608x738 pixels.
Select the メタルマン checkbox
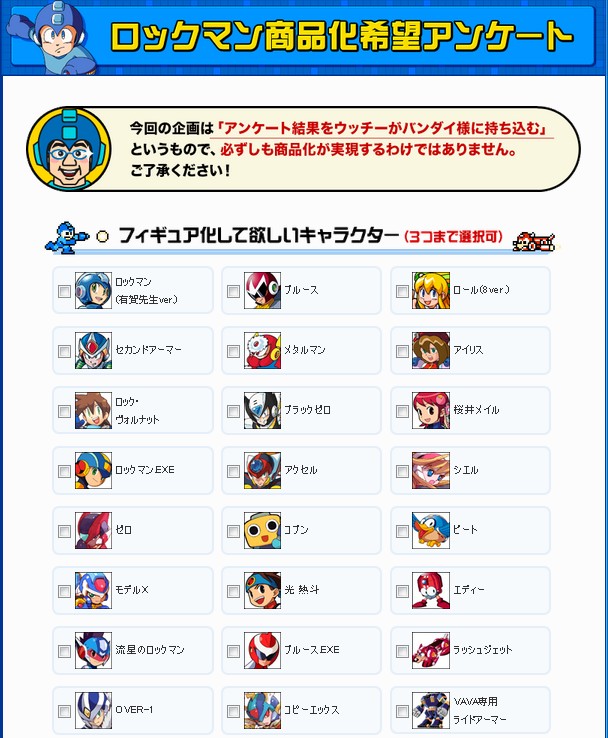click(234, 352)
